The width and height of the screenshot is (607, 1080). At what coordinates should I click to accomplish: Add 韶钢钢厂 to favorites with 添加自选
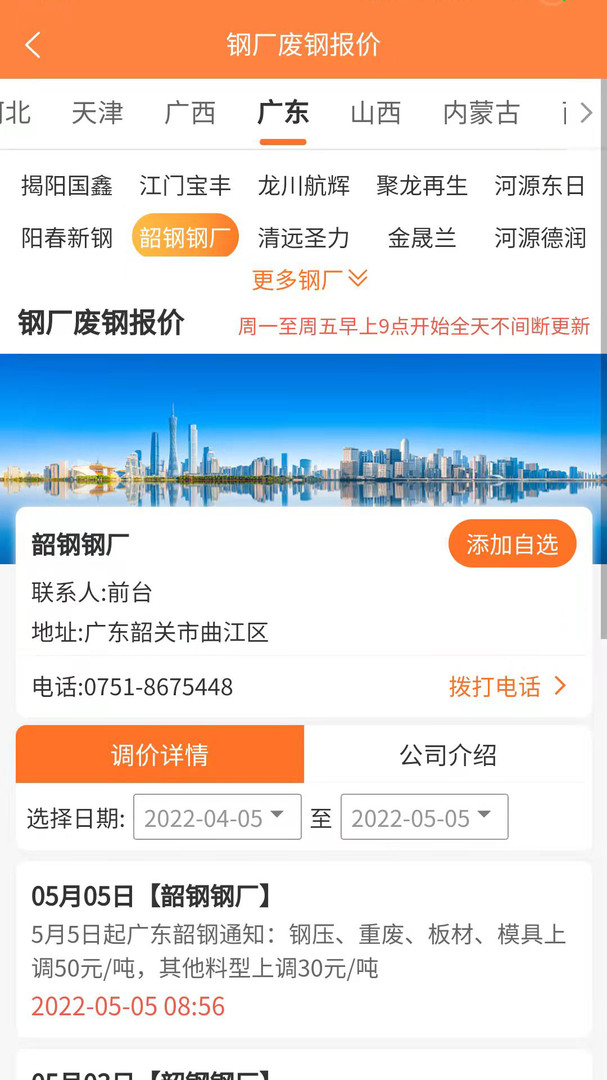pyautogui.click(x=512, y=544)
